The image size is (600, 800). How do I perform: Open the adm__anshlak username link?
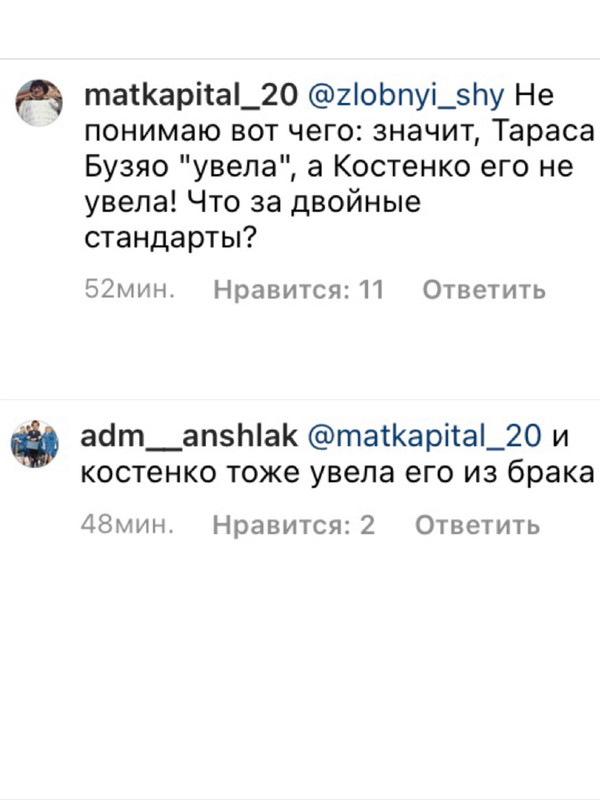tap(188, 435)
